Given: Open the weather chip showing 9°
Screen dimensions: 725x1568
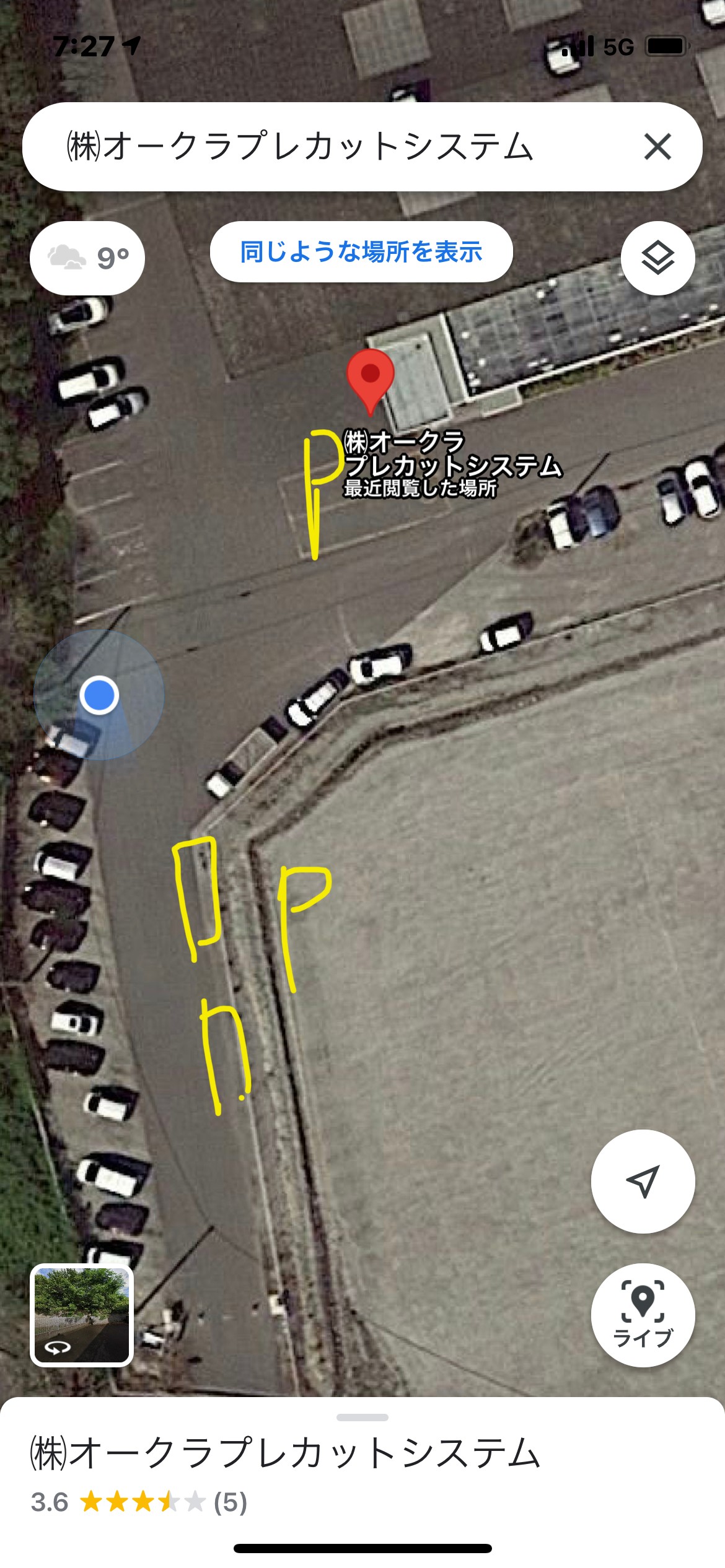Looking at the screenshot, I should [x=87, y=258].
